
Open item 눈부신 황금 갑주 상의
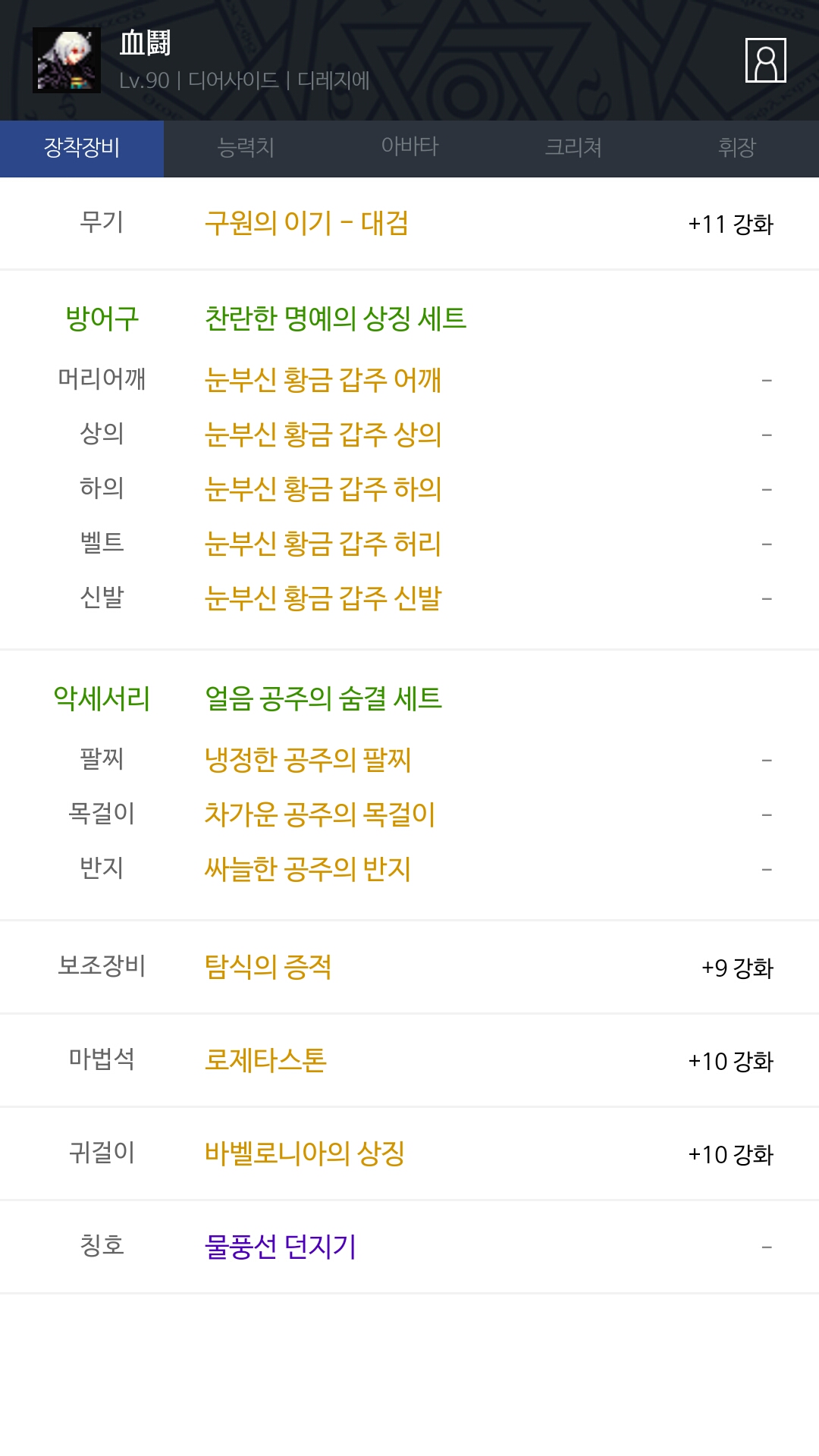(323, 434)
